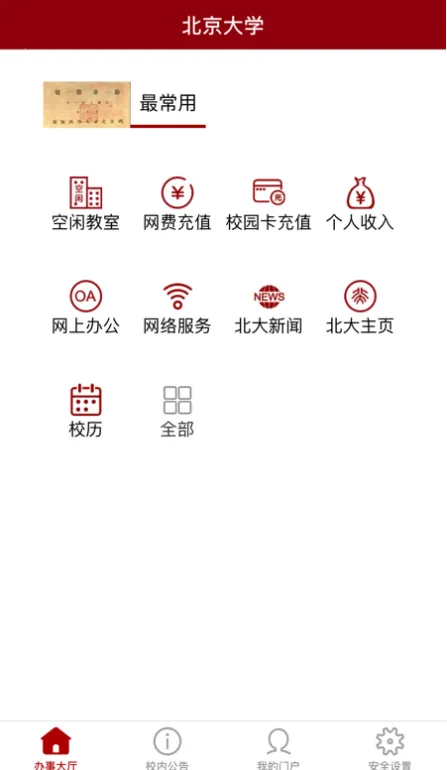The width and height of the screenshot is (447, 770).
Task: Tap the 办事大厅 home tab
Action: tap(56, 747)
